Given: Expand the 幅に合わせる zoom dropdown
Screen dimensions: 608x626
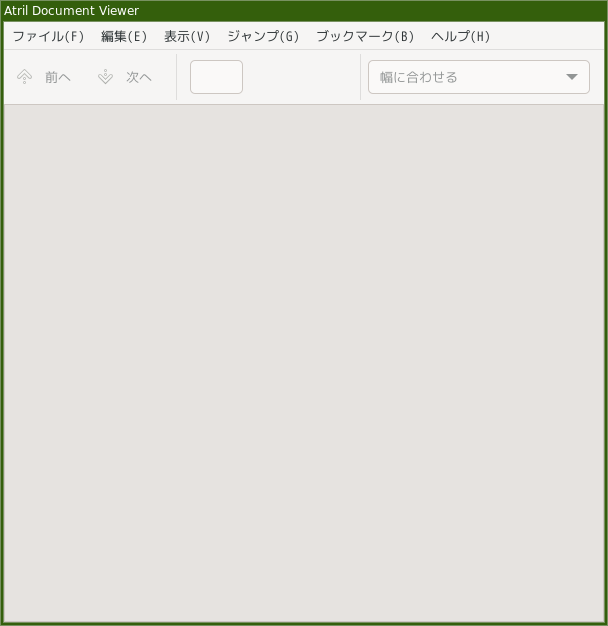Looking at the screenshot, I should (572, 77).
